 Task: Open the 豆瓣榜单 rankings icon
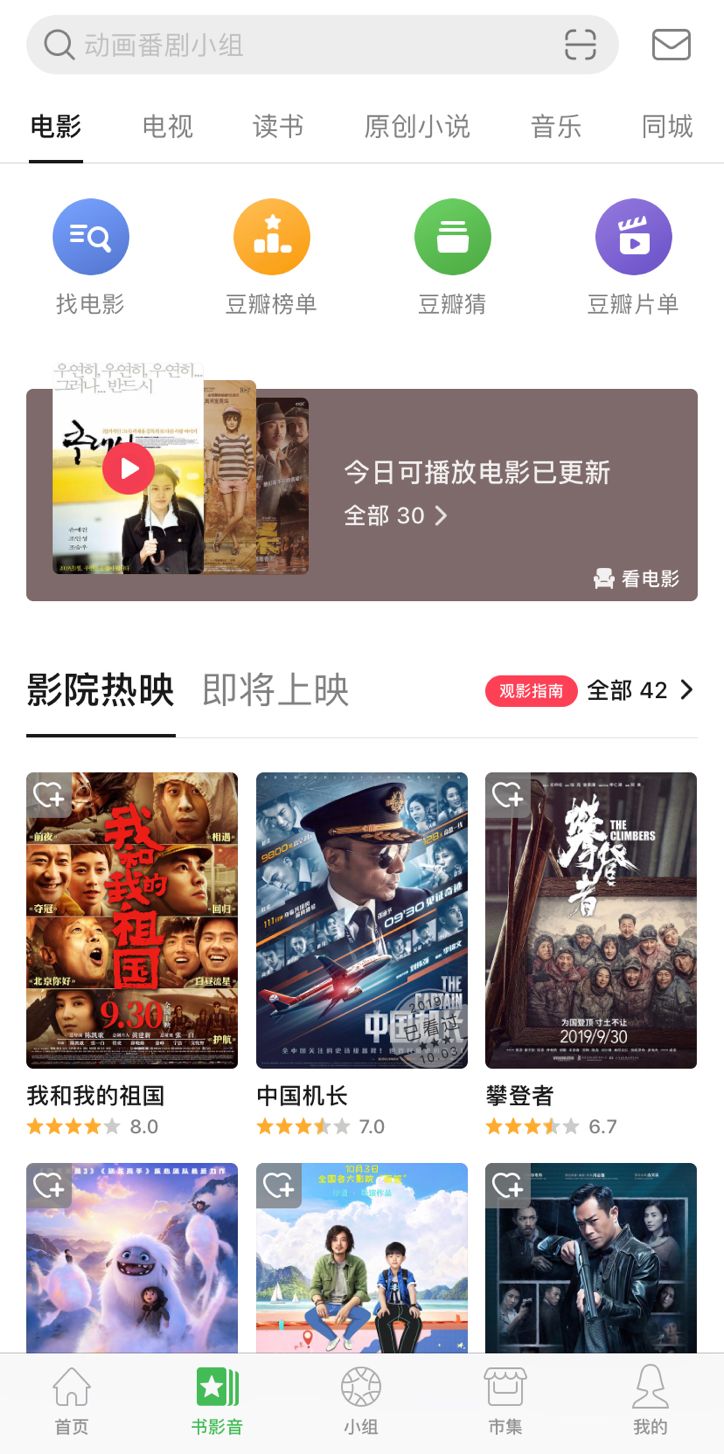click(272, 237)
